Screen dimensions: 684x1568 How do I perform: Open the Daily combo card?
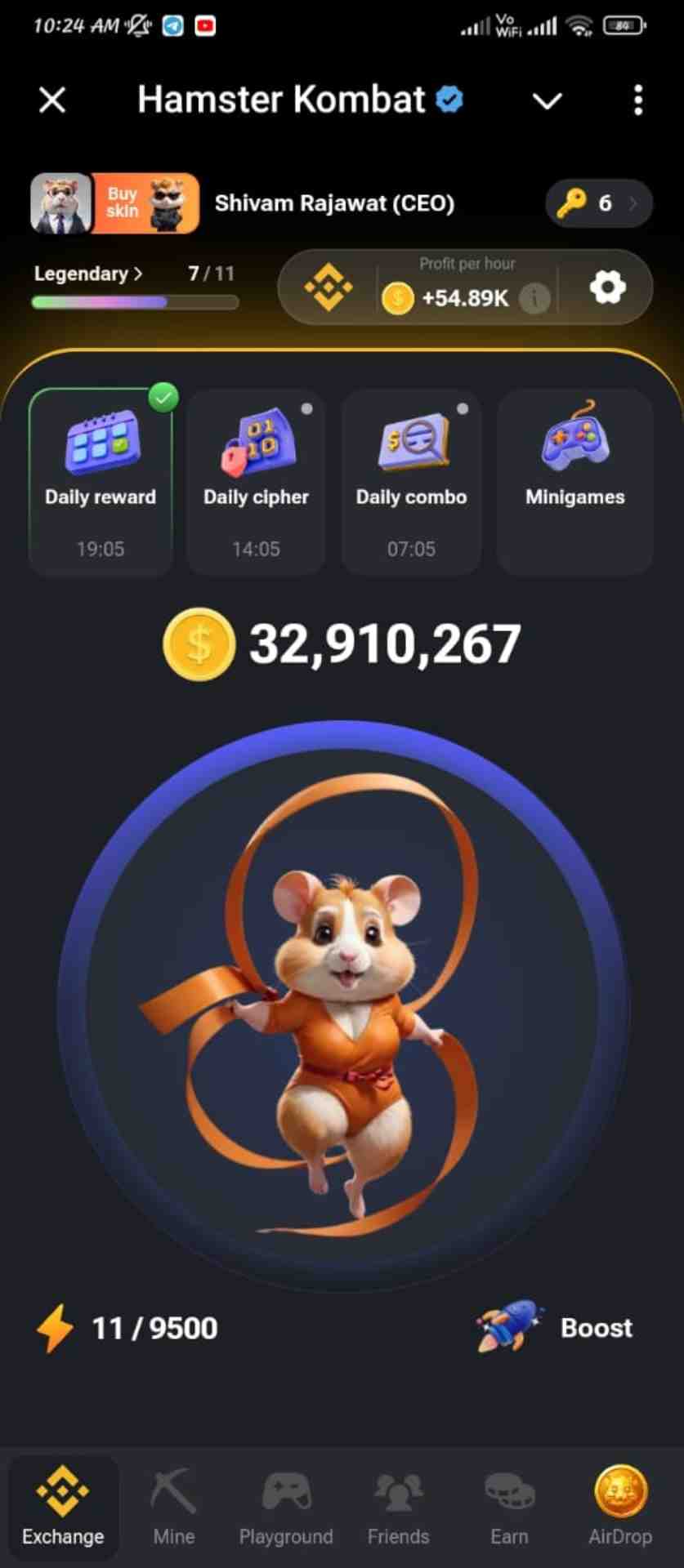click(411, 483)
